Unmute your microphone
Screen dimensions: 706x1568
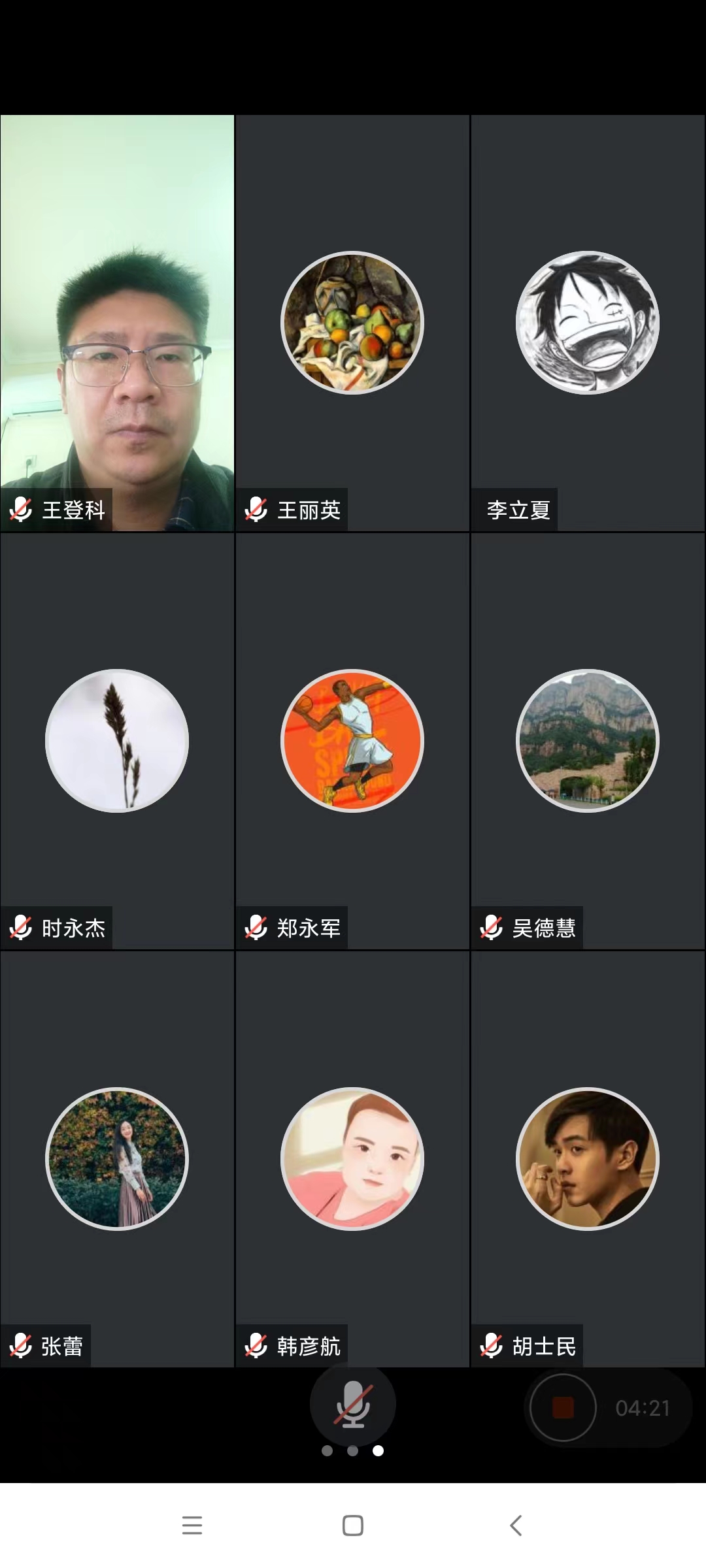coord(352,1404)
